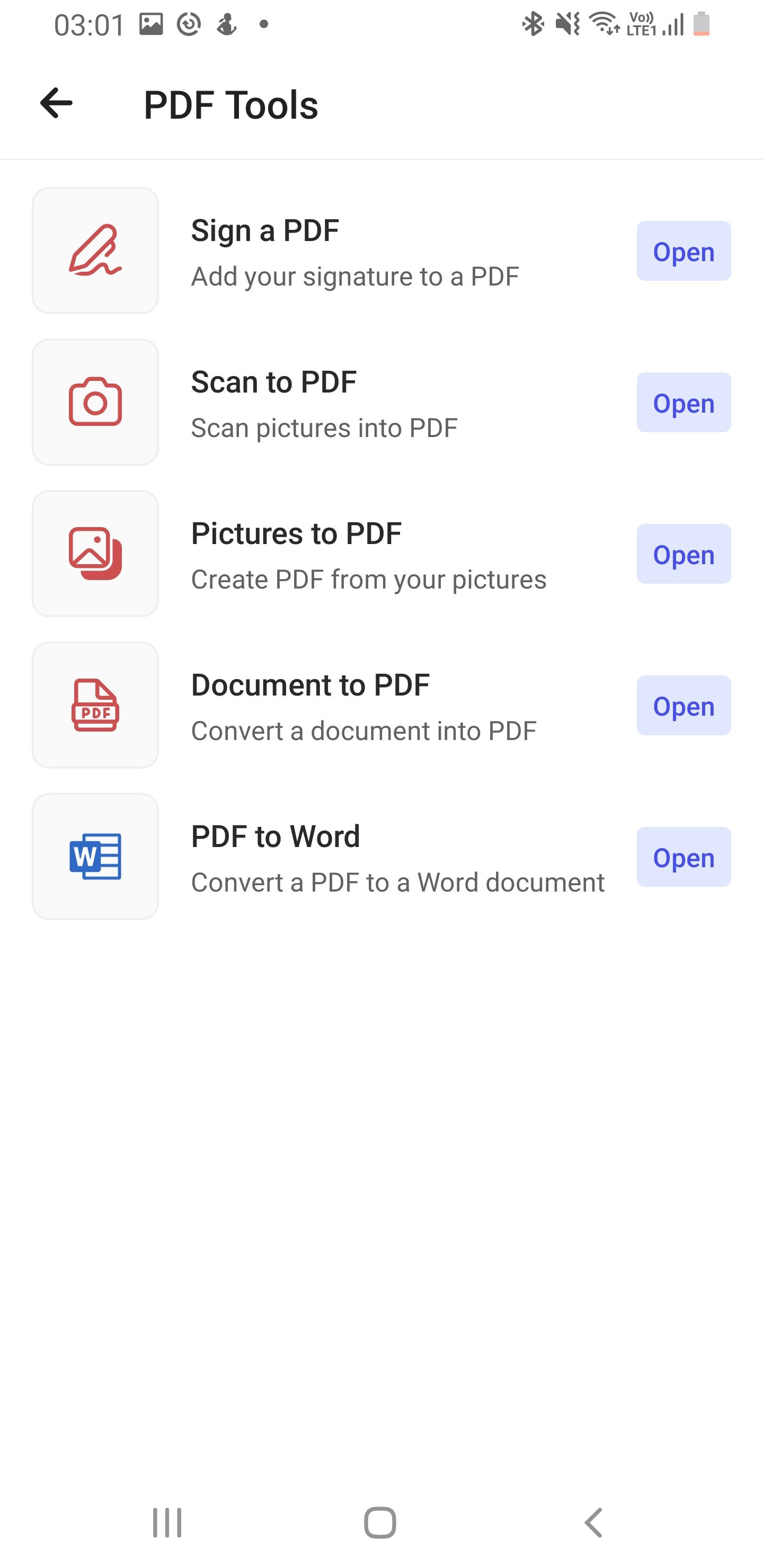Tap the battery indicator in the status bar
763x1568 pixels.
tap(703, 25)
